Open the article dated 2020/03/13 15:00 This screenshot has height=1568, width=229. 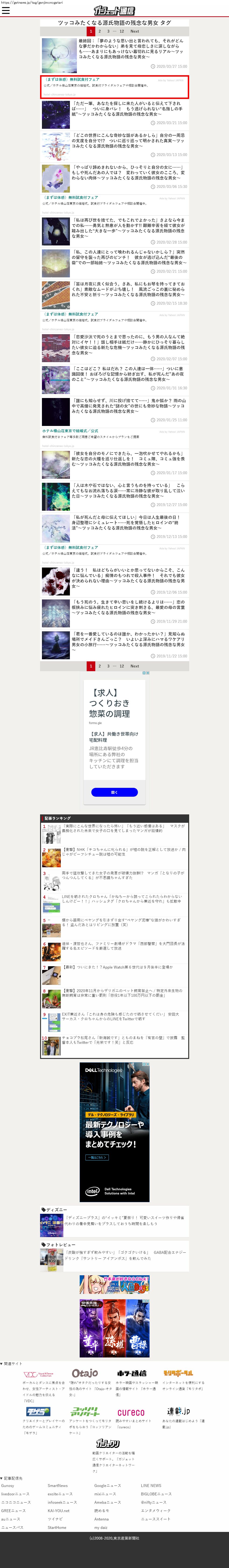129,141
